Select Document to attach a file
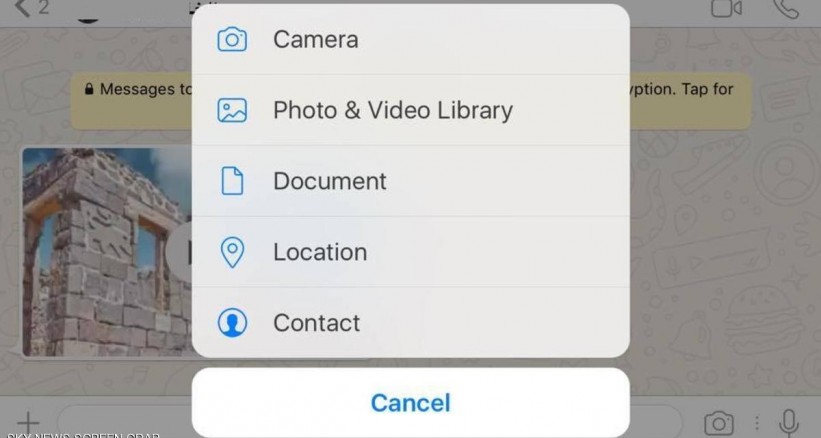Image resolution: width=821 pixels, height=438 pixels. coord(410,181)
